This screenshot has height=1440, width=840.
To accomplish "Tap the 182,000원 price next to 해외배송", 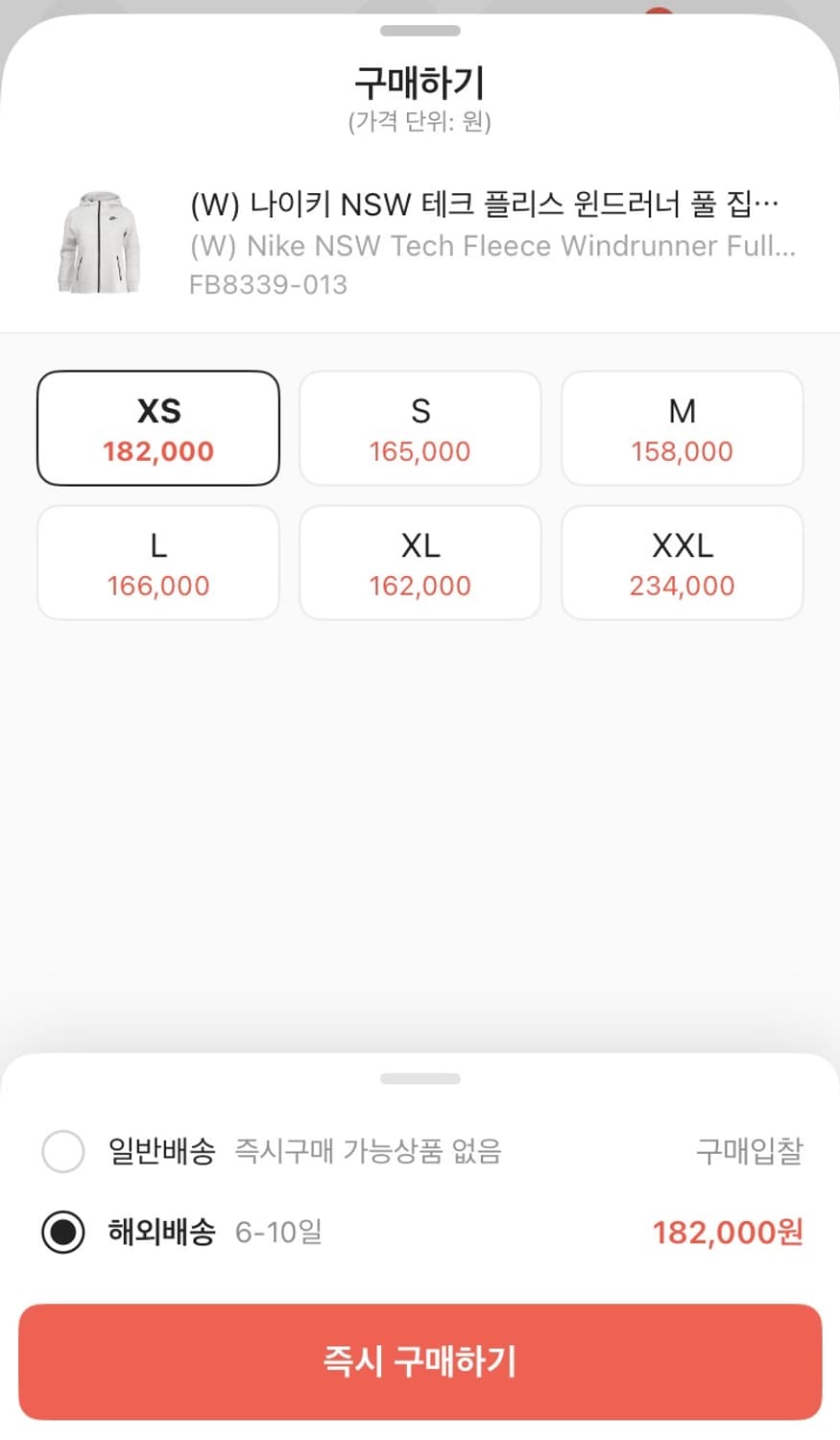I will 726,1232.
